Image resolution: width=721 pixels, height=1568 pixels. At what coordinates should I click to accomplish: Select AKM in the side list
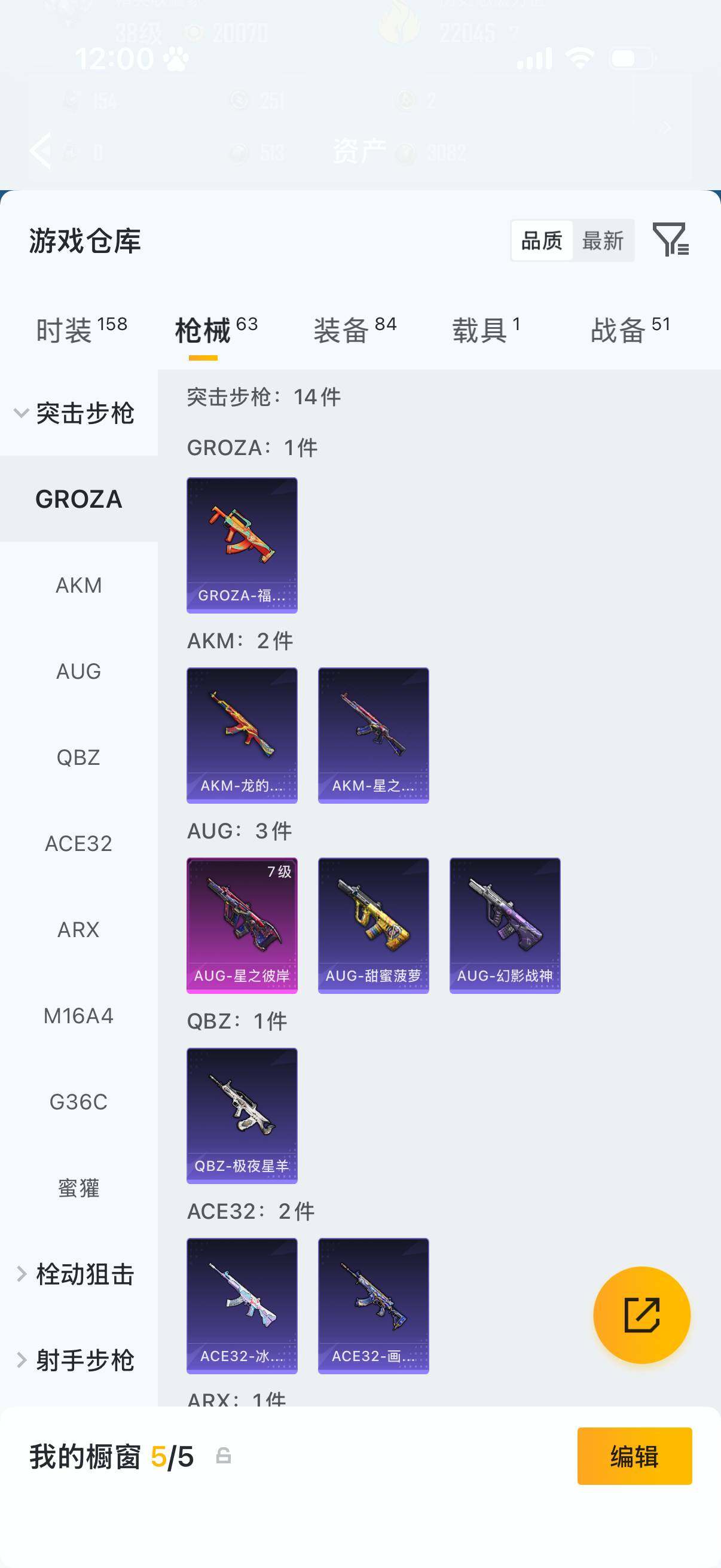[x=78, y=585]
